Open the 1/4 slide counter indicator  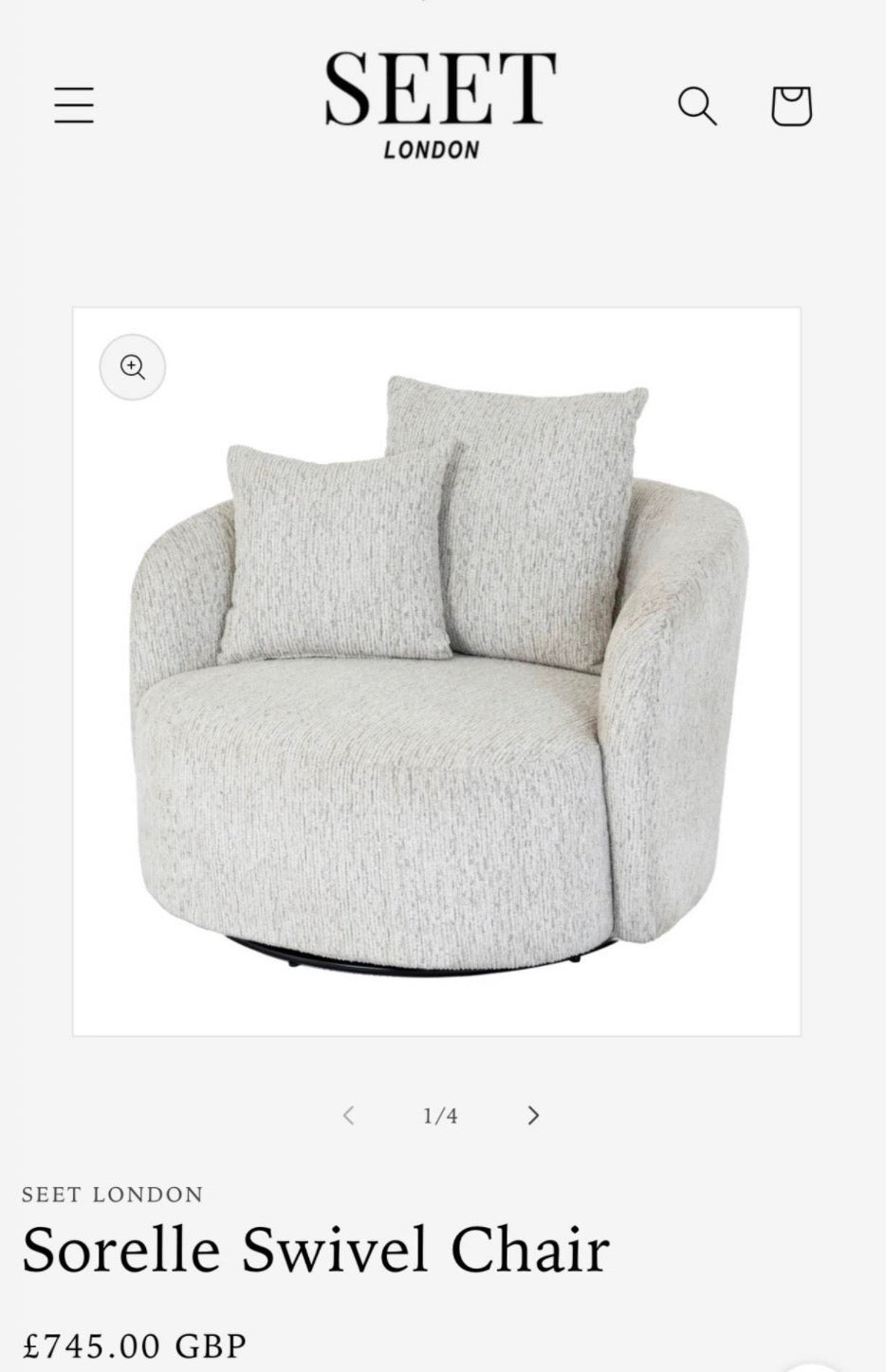click(x=442, y=1116)
